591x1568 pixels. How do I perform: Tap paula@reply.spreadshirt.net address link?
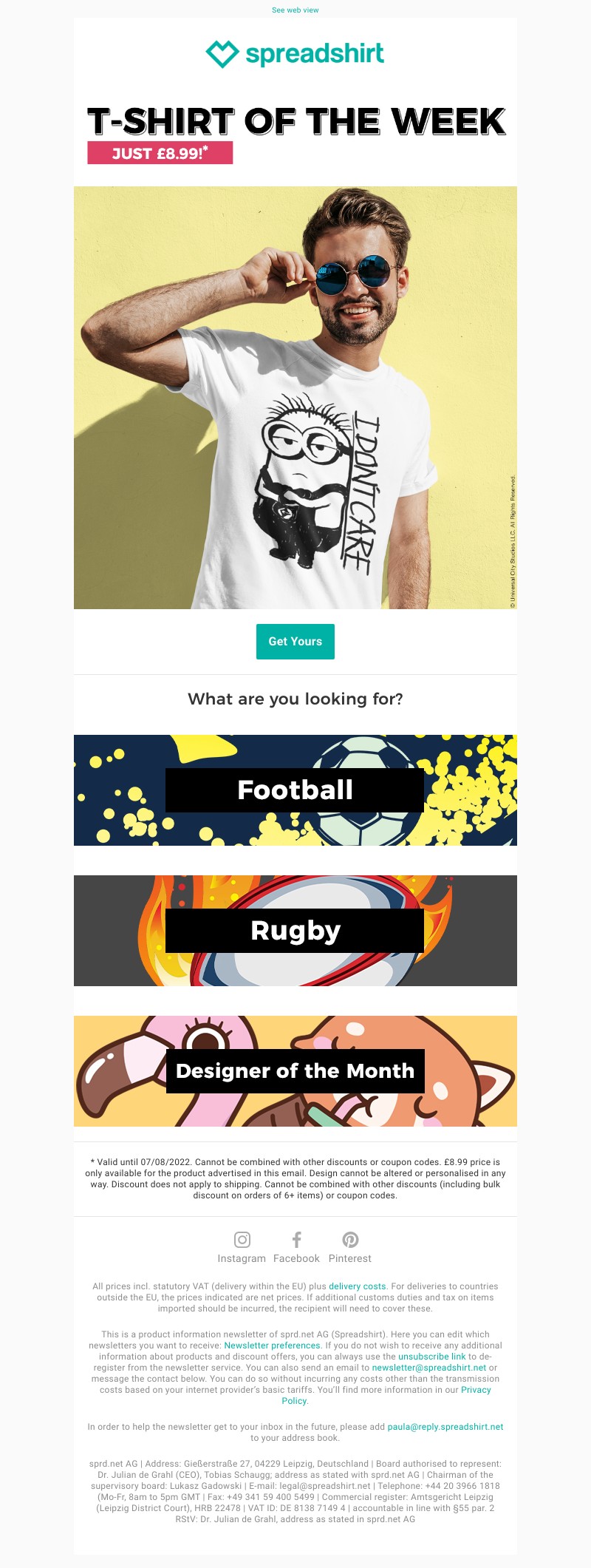(x=445, y=1427)
